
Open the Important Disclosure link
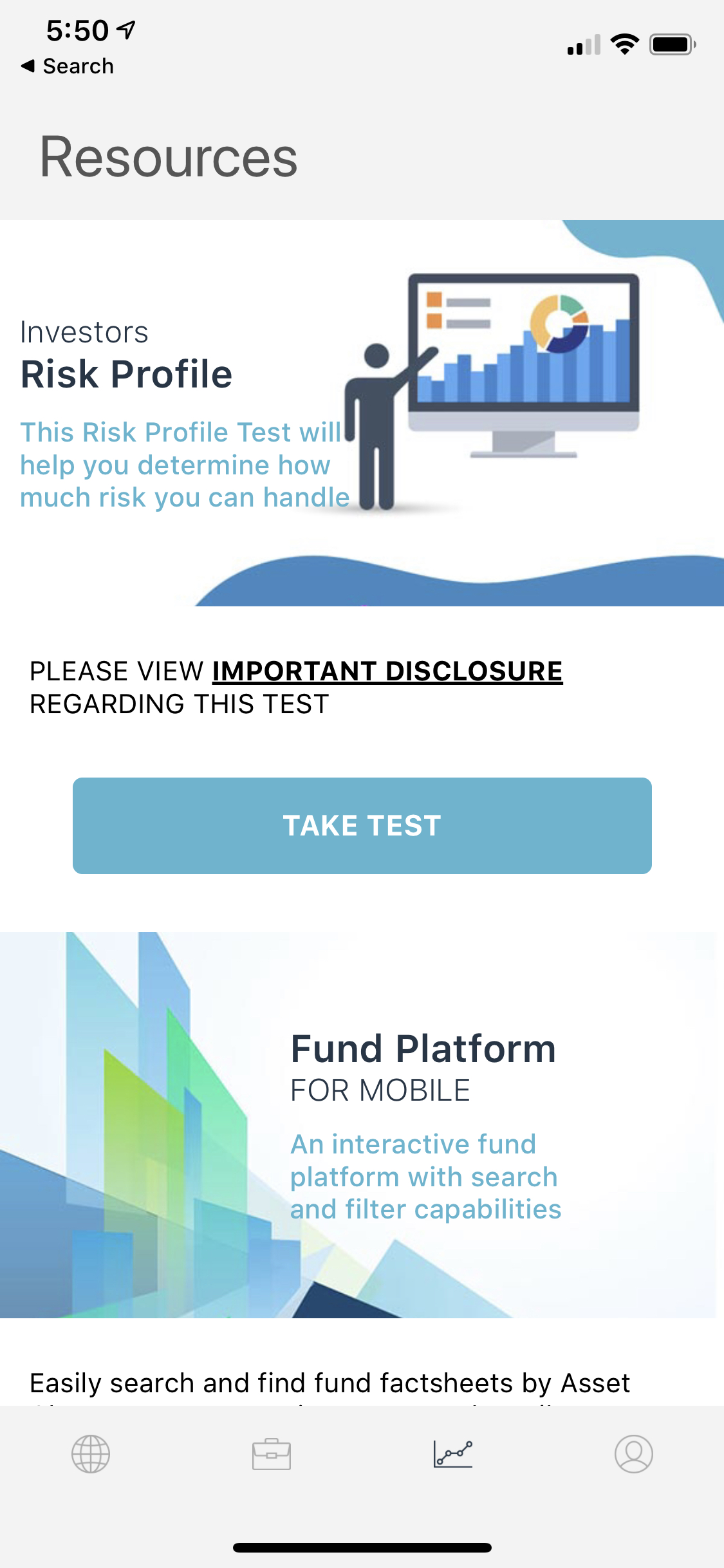[x=387, y=671]
